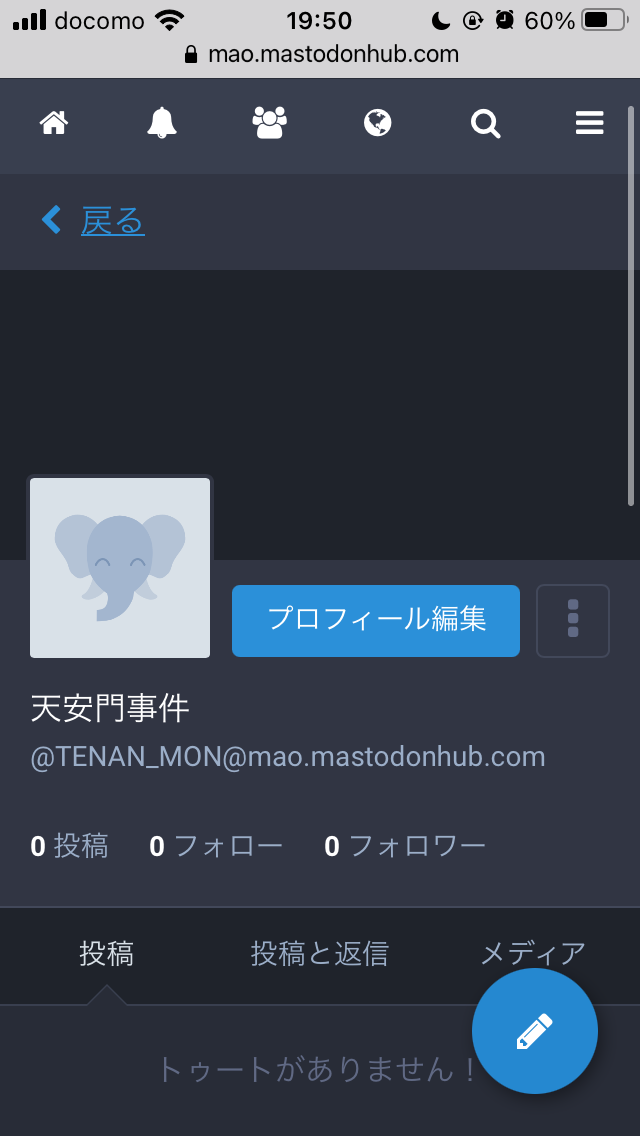Tap the mao.mastodonhub.com address bar

coord(322,54)
